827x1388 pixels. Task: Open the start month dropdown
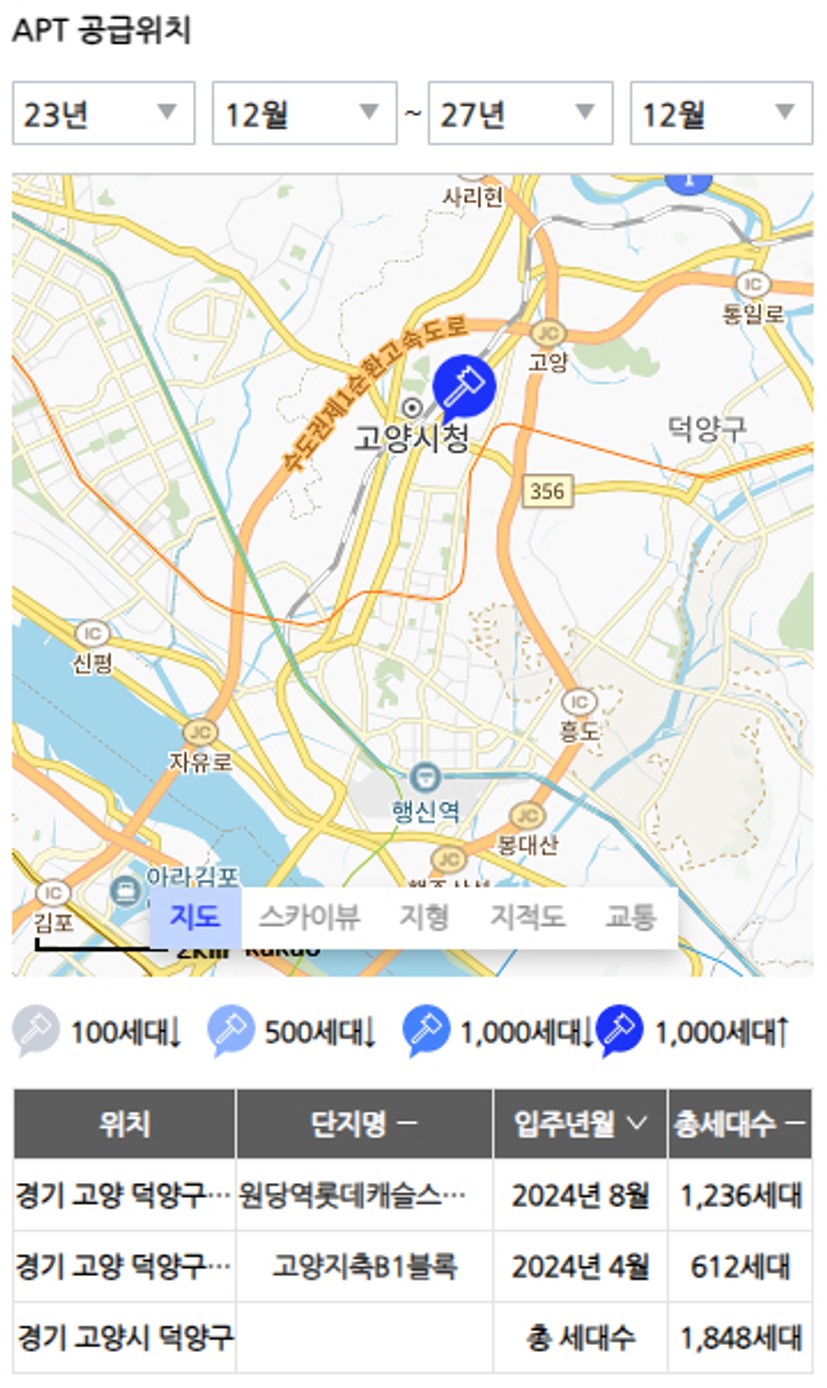click(x=304, y=113)
